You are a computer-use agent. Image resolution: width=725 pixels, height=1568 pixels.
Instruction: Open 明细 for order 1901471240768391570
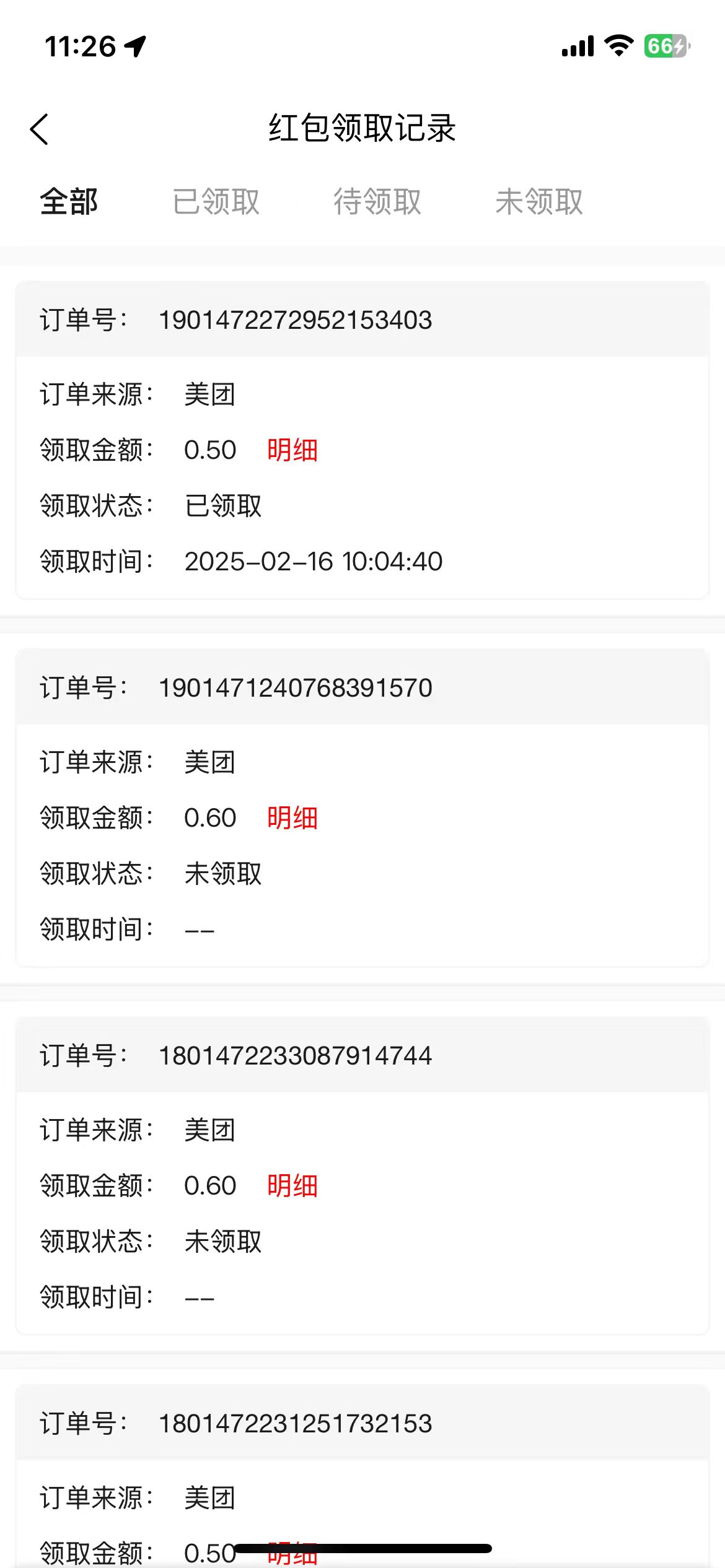(292, 818)
